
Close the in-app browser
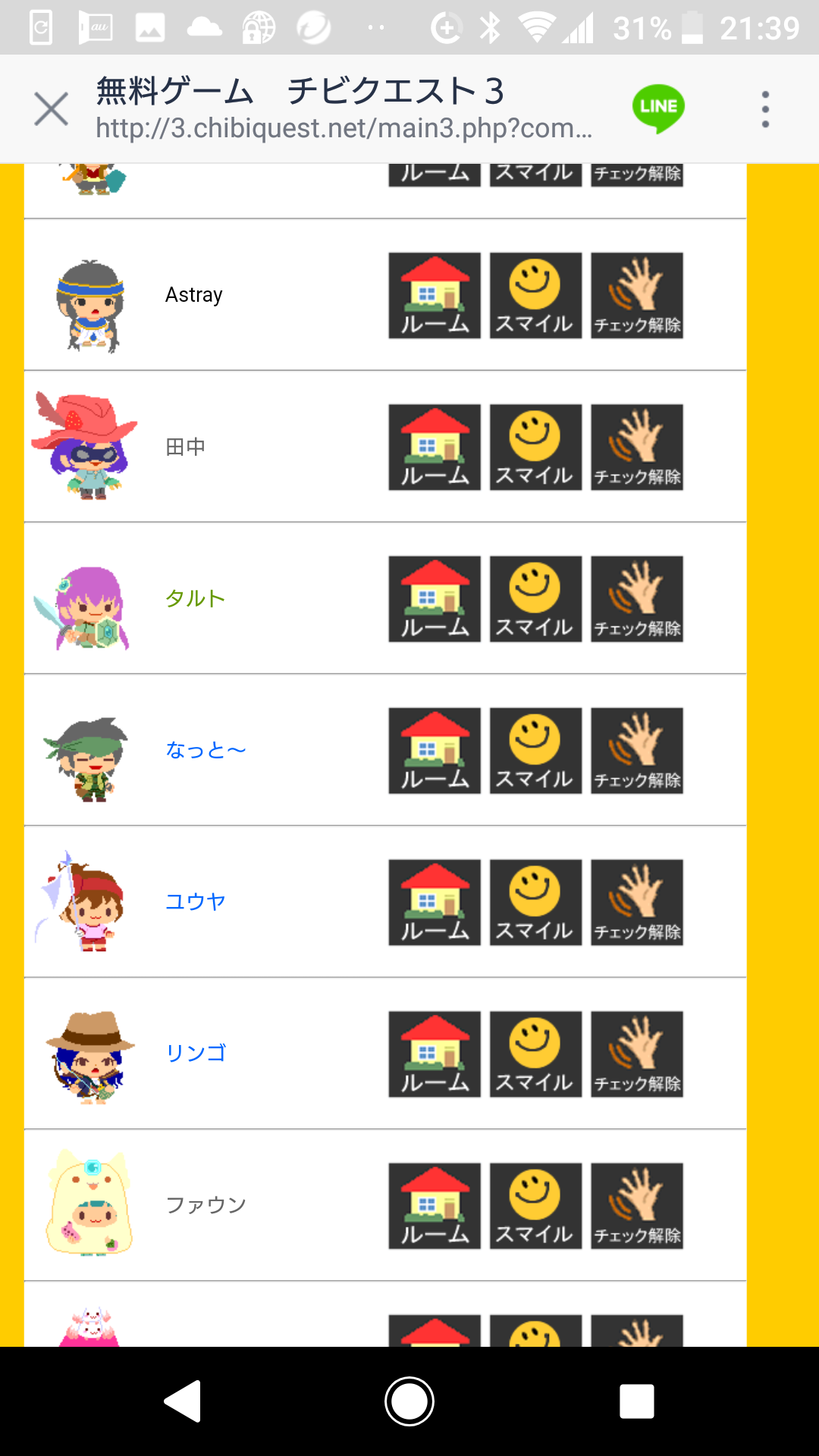51,109
